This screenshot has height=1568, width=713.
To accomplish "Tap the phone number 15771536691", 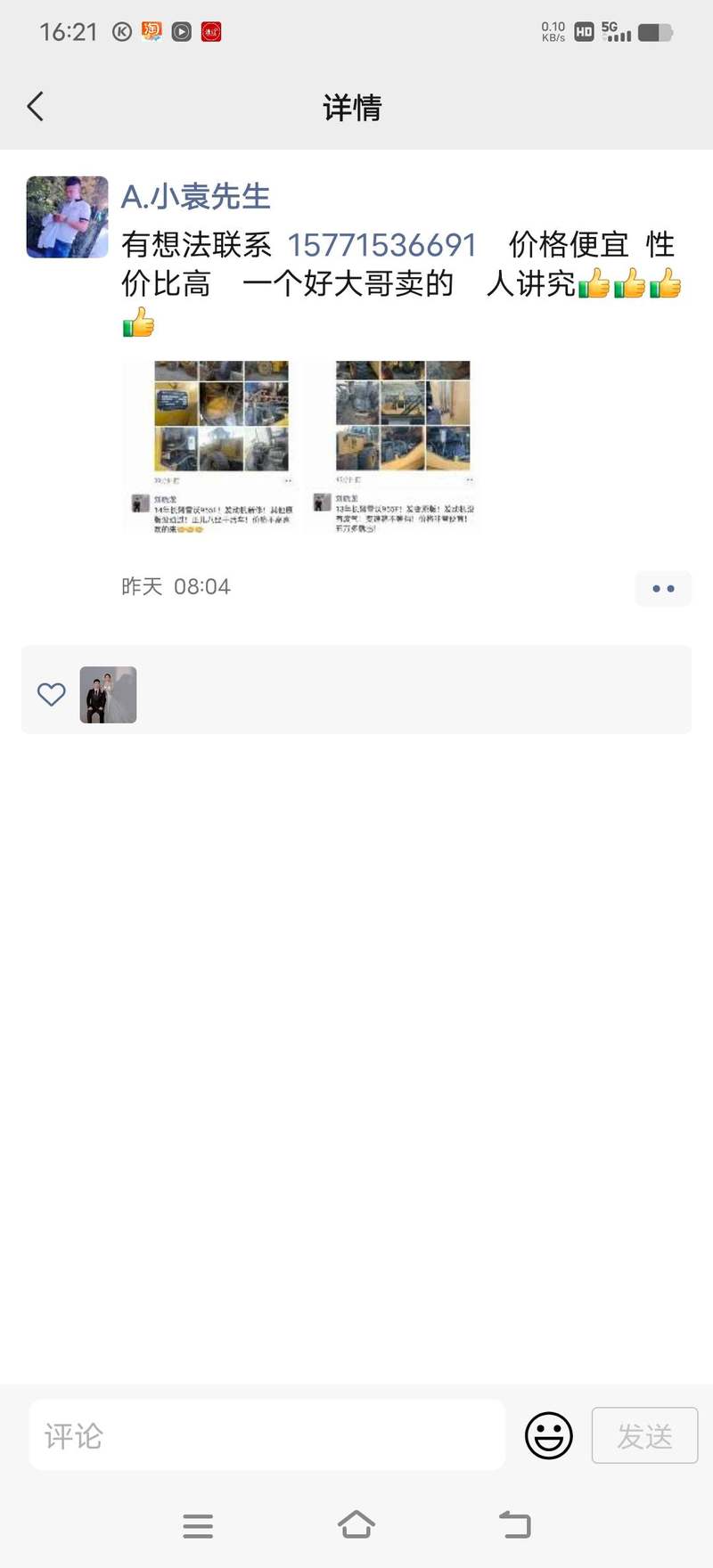I will (x=381, y=245).
